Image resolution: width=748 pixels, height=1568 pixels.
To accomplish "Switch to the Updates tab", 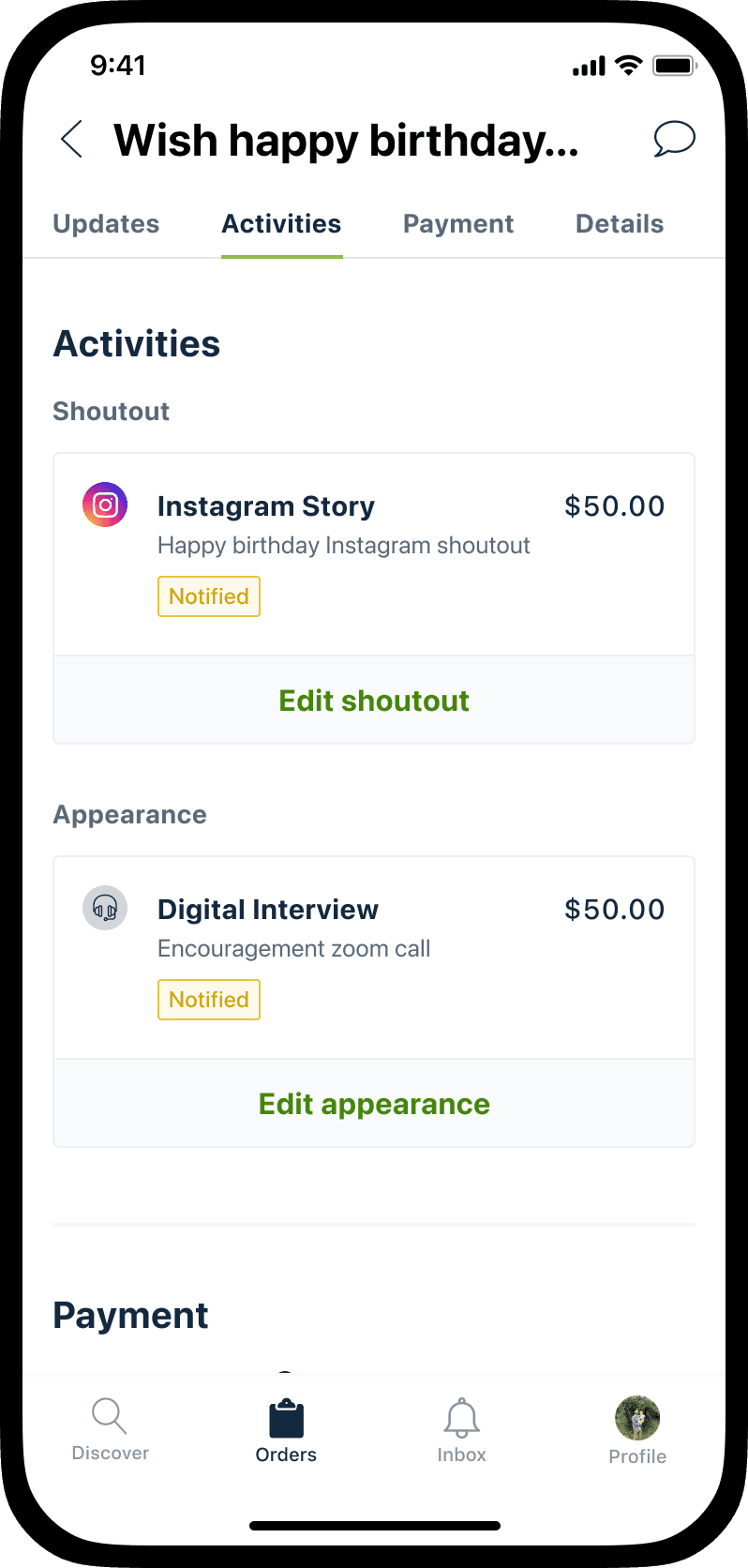I will tap(105, 224).
